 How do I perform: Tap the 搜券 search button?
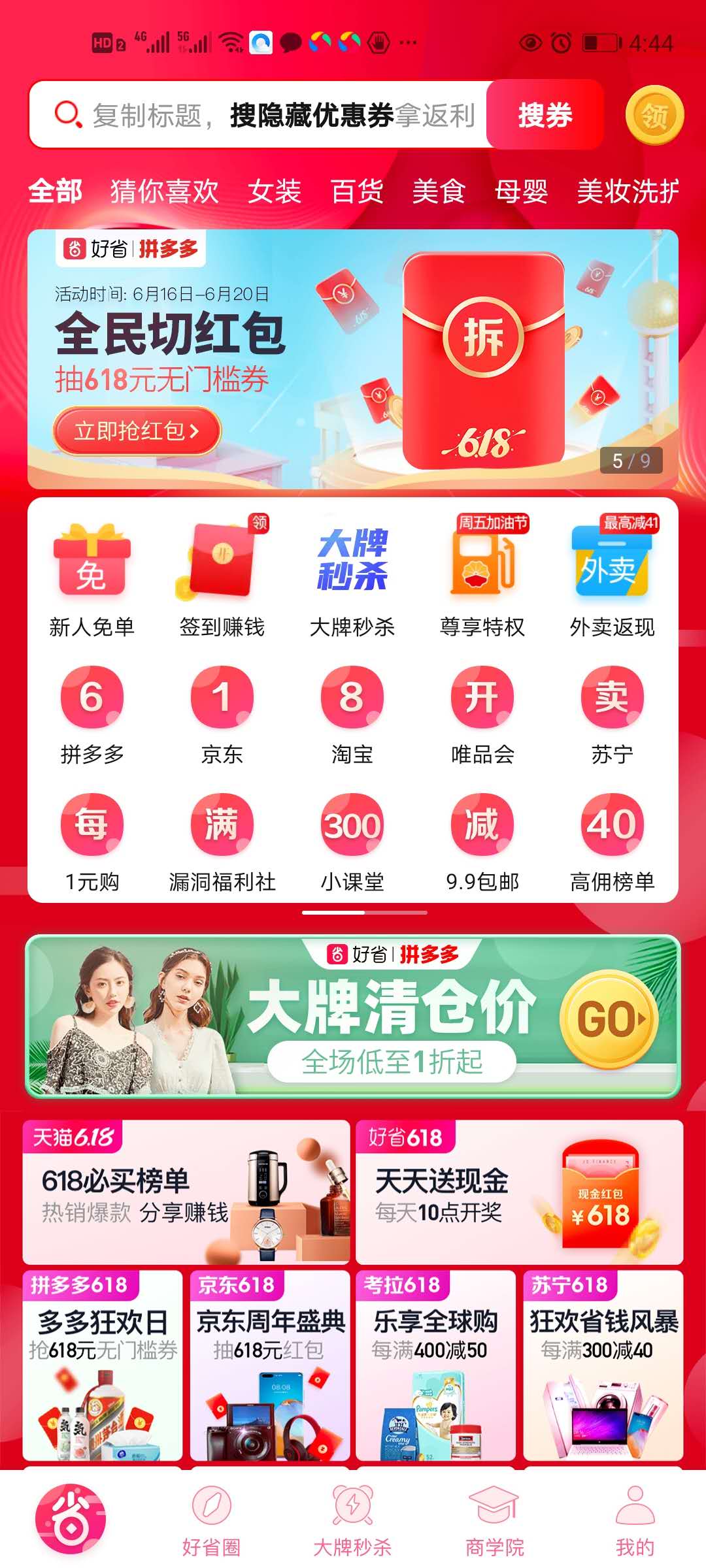545,116
